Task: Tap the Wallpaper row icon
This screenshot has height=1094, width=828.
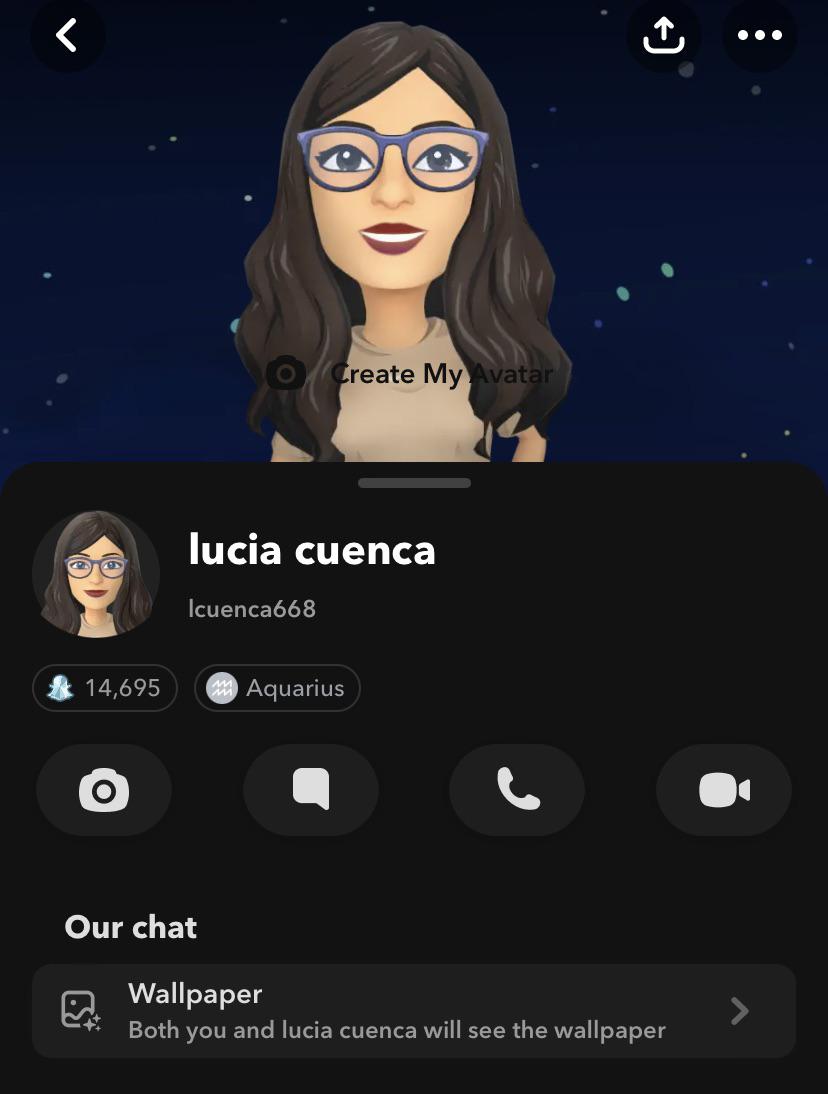Action: pyautogui.click(x=81, y=1010)
